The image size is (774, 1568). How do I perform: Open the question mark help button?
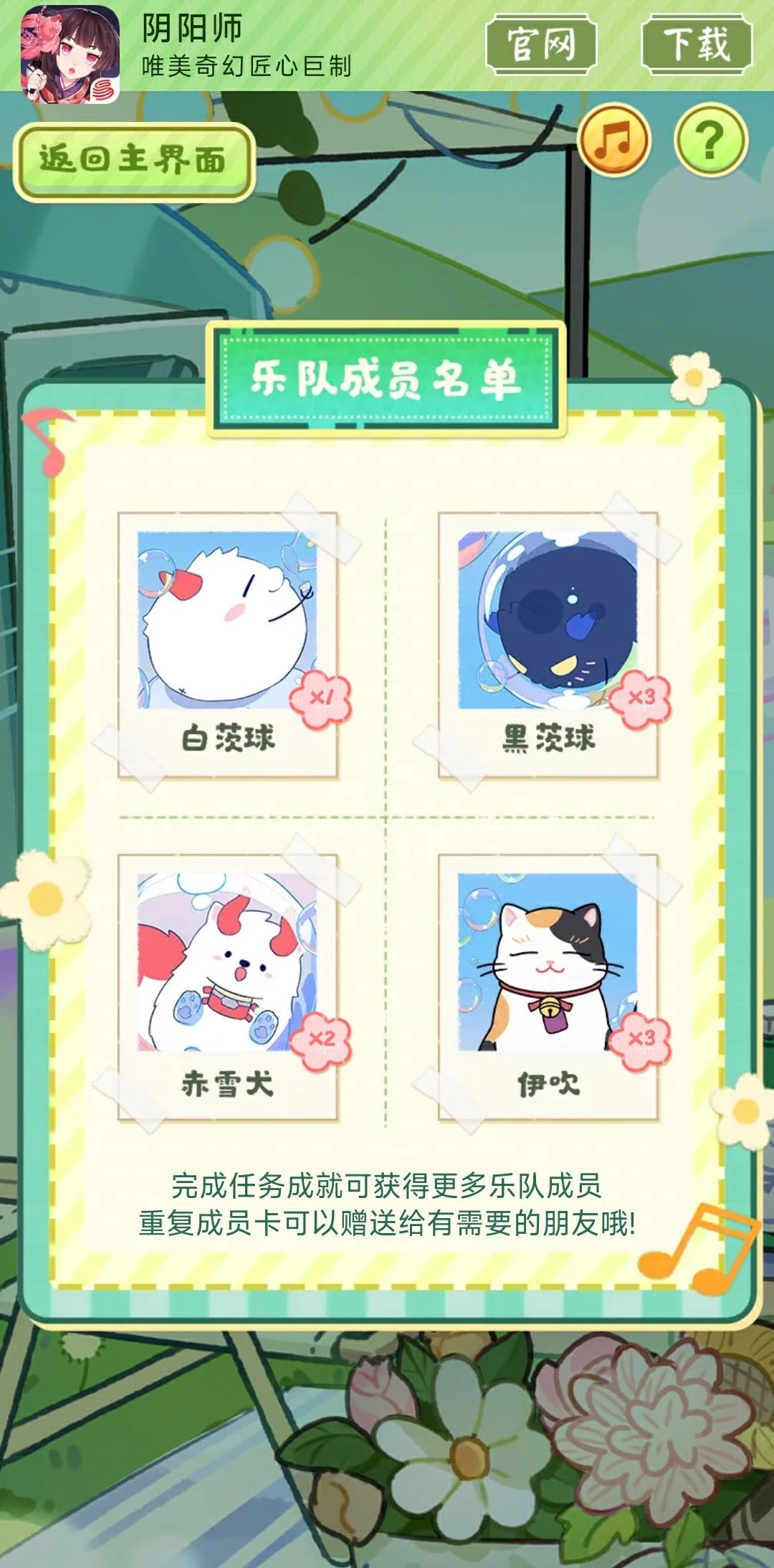tap(709, 141)
